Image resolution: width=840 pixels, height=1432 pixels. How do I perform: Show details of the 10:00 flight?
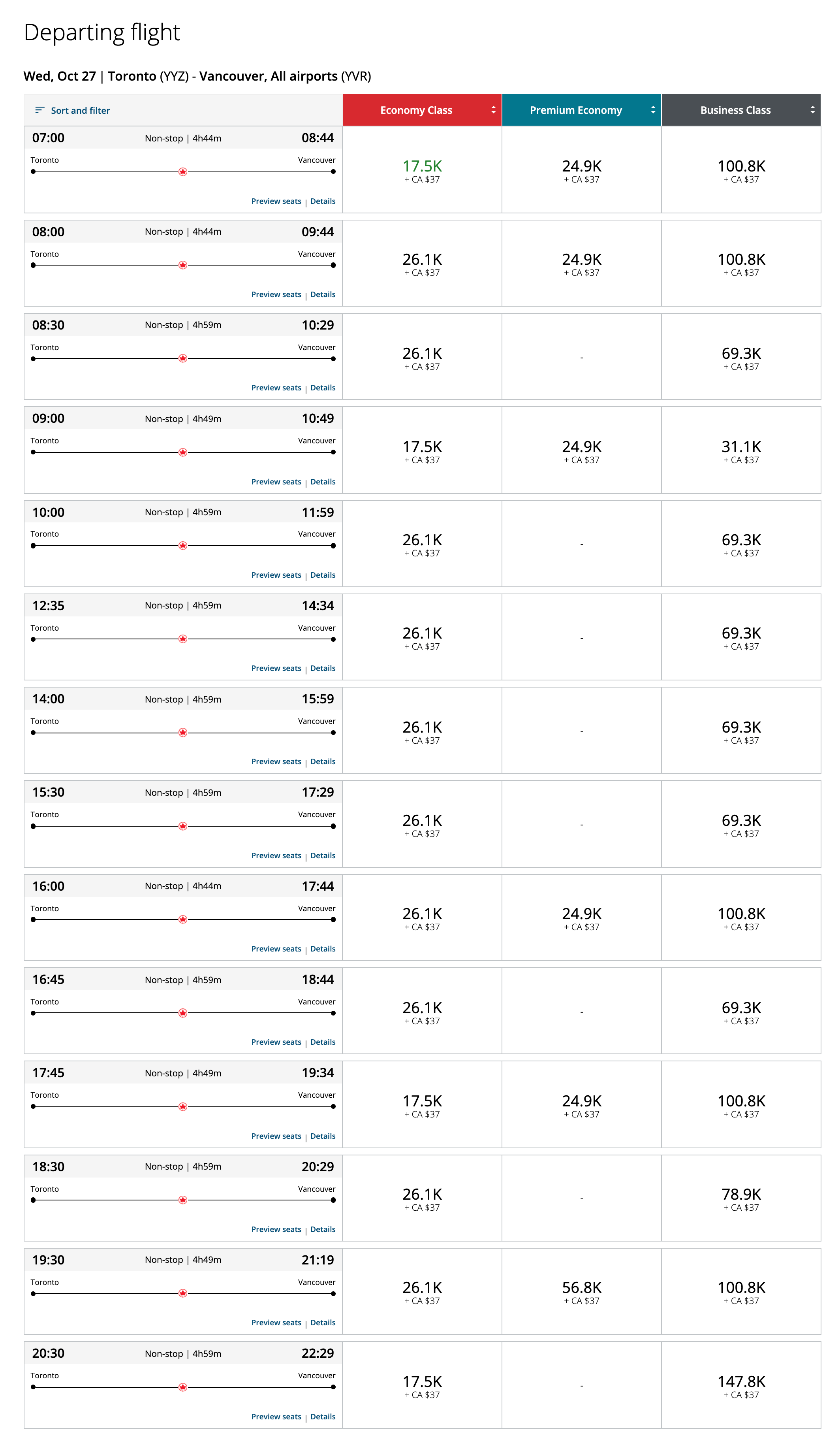(323, 575)
